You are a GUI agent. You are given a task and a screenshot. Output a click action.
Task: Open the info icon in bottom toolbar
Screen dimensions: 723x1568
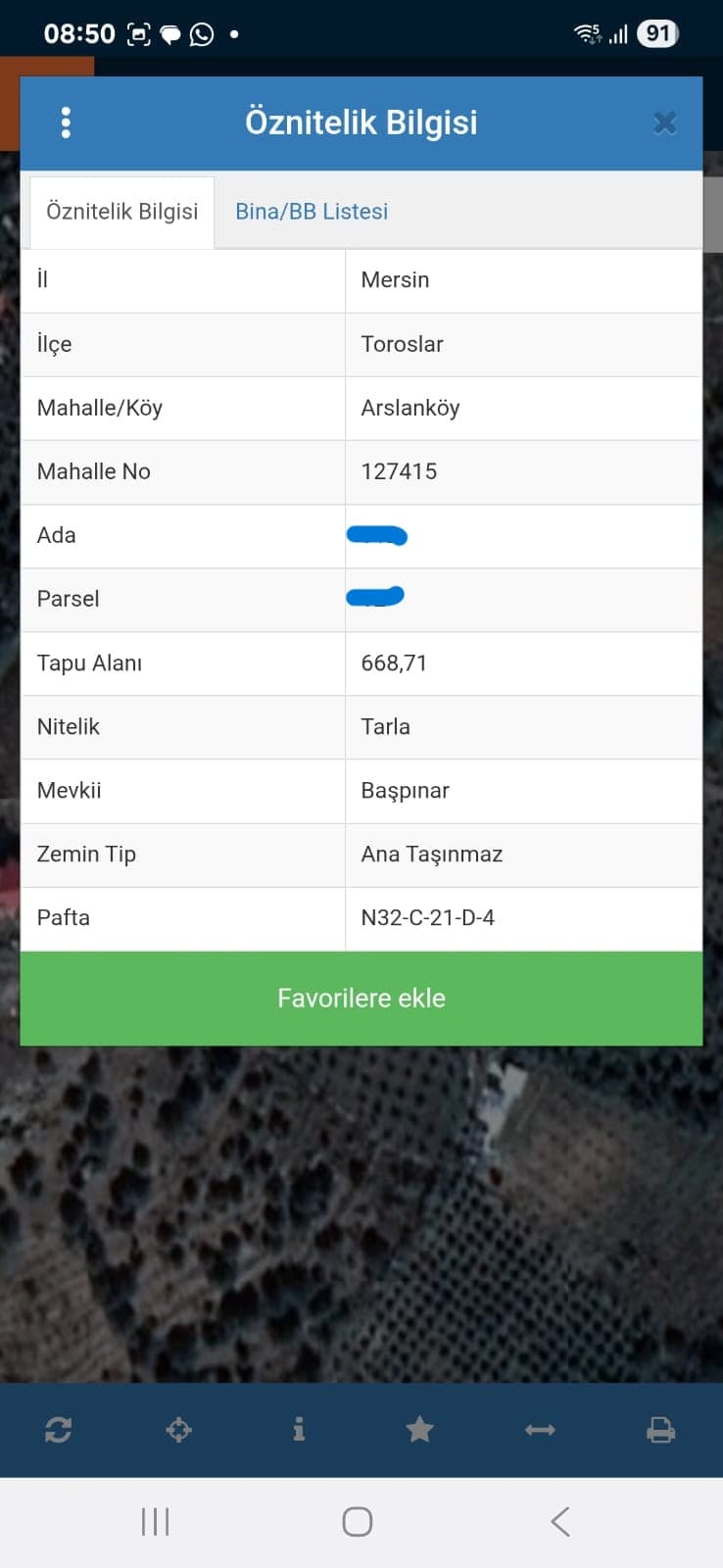tap(299, 1430)
